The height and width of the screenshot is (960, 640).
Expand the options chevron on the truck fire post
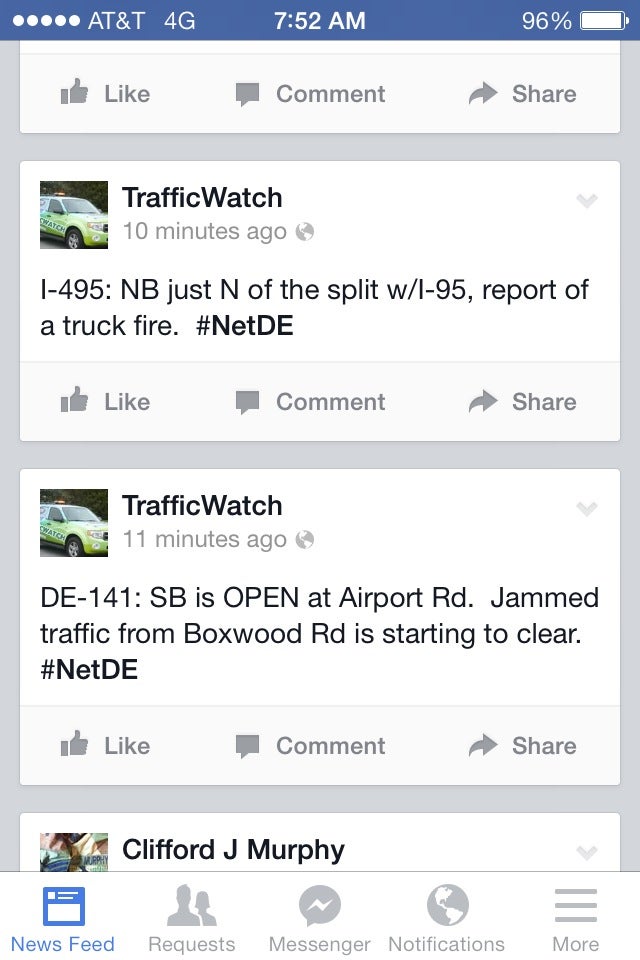[x=587, y=201]
